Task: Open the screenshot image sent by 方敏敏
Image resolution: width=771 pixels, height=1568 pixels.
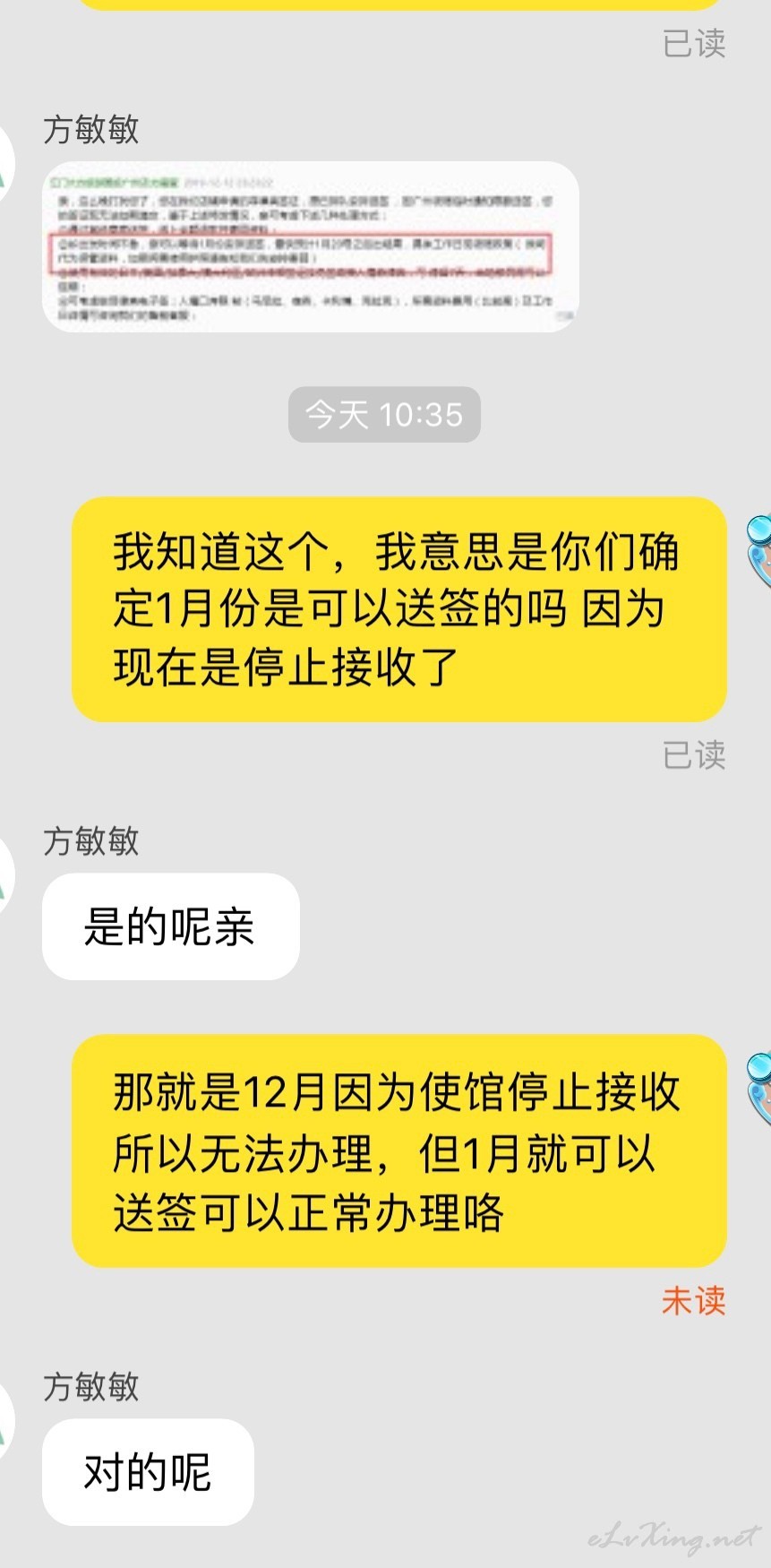Action: pos(310,247)
